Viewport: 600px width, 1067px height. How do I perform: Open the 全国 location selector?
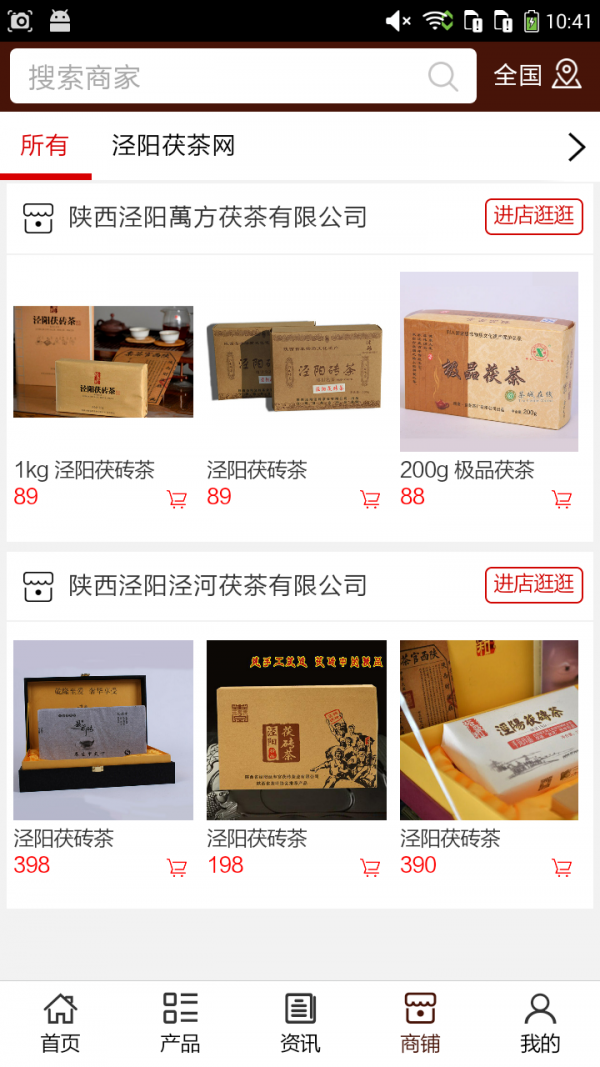tap(538, 75)
